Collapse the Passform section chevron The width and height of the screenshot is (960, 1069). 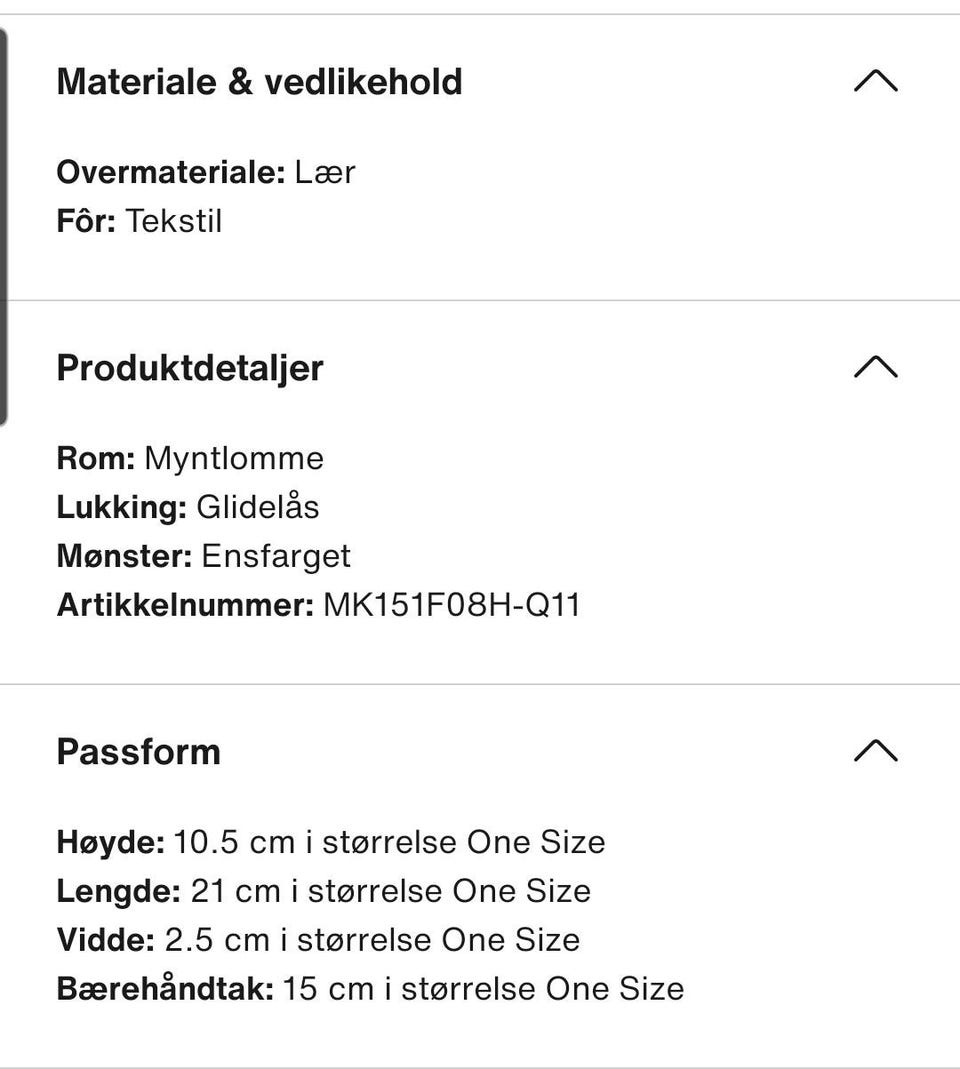pyautogui.click(x=877, y=751)
